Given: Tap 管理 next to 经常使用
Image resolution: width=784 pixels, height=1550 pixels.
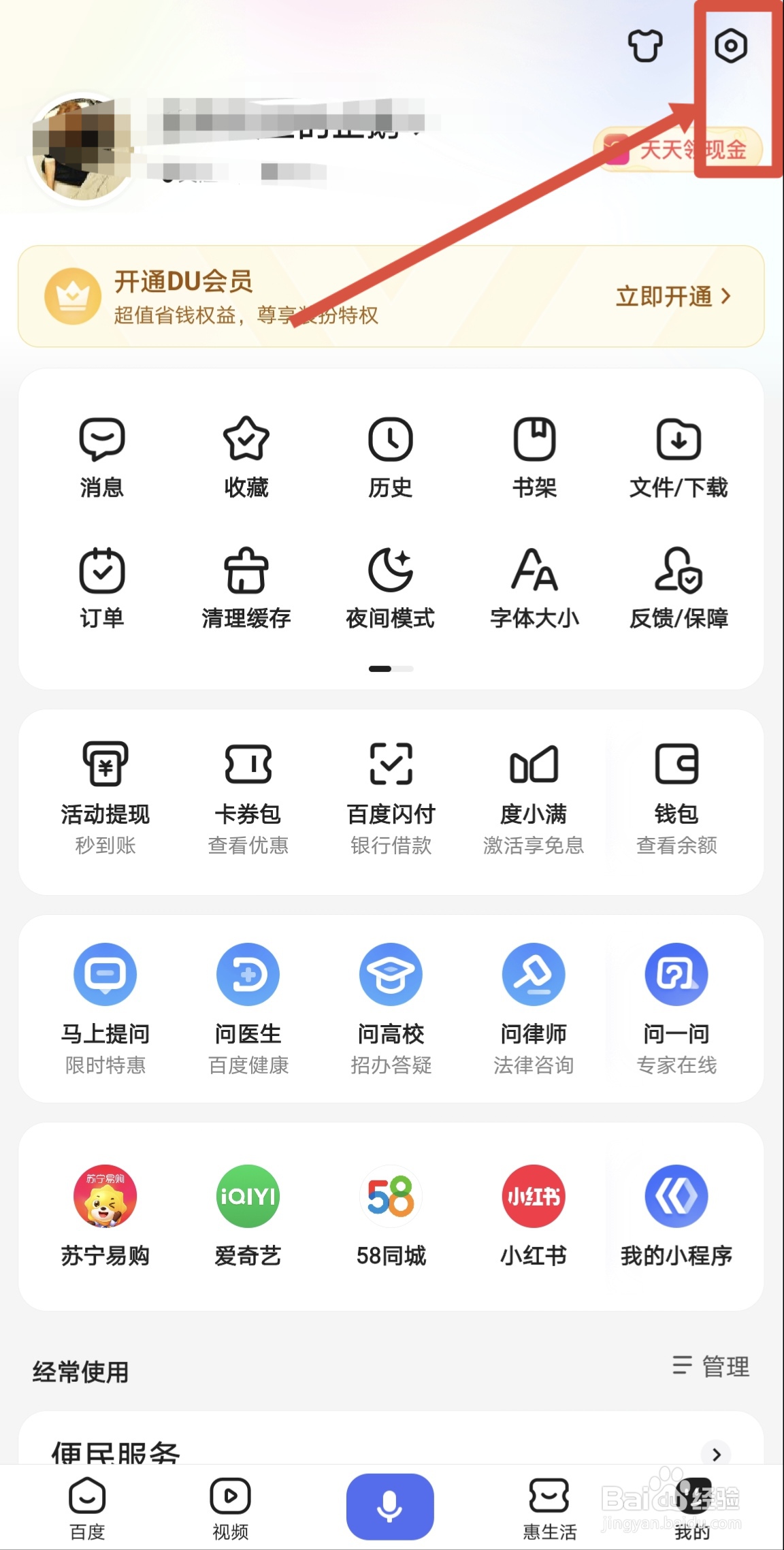Looking at the screenshot, I should tap(711, 1366).
